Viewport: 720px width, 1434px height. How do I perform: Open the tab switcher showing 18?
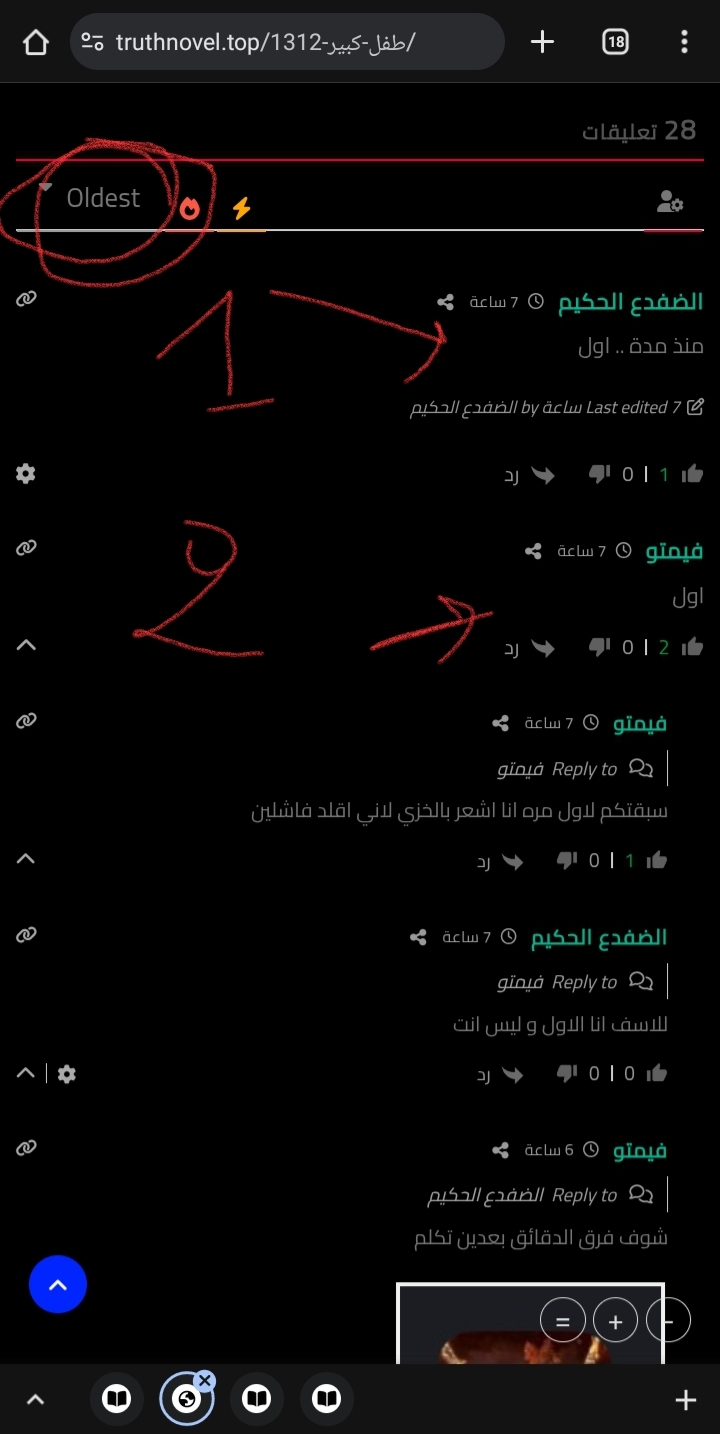(615, 42)
